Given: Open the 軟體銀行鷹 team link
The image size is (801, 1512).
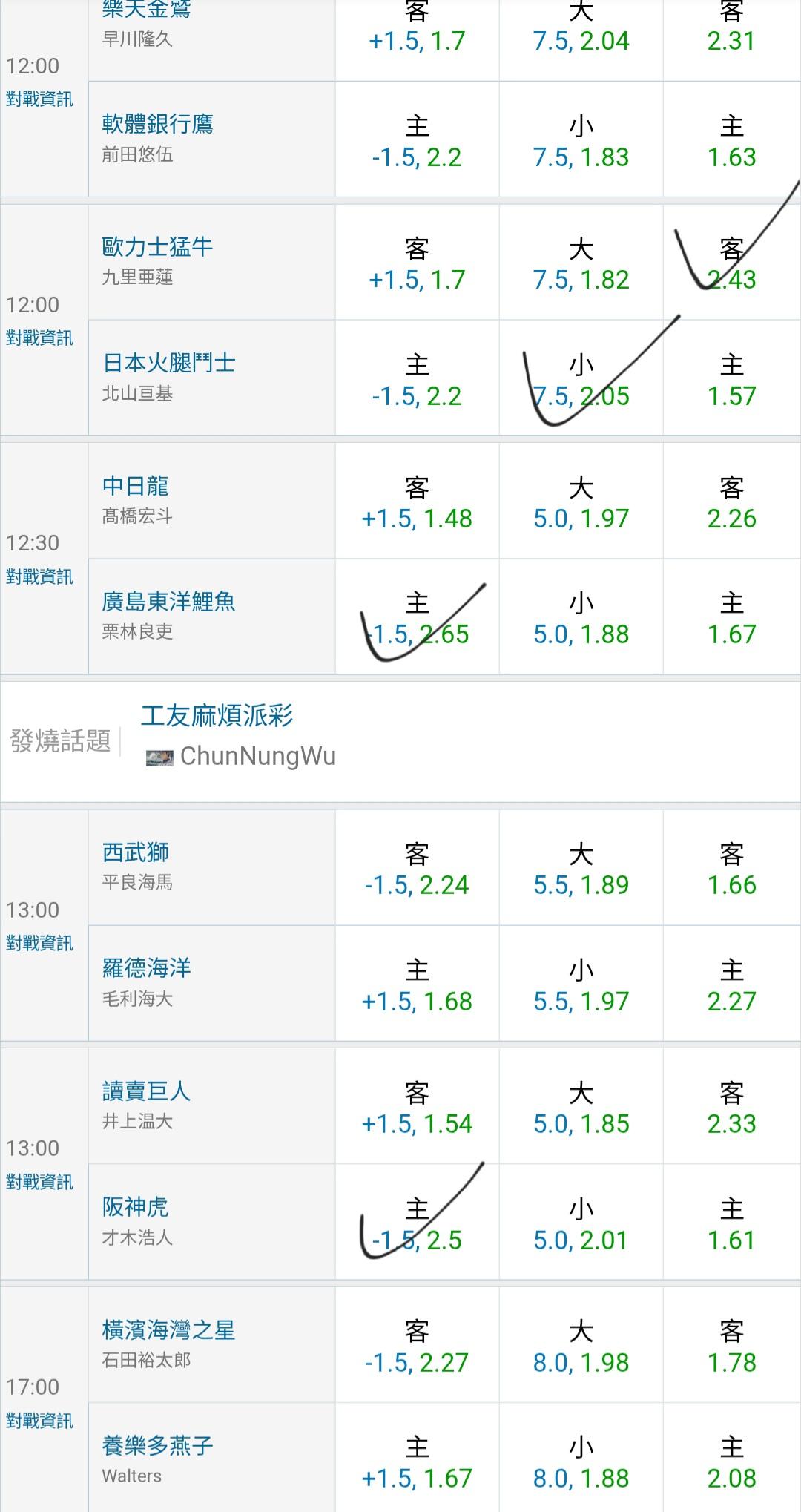Looking at the screenshot, I should point(157,124).
